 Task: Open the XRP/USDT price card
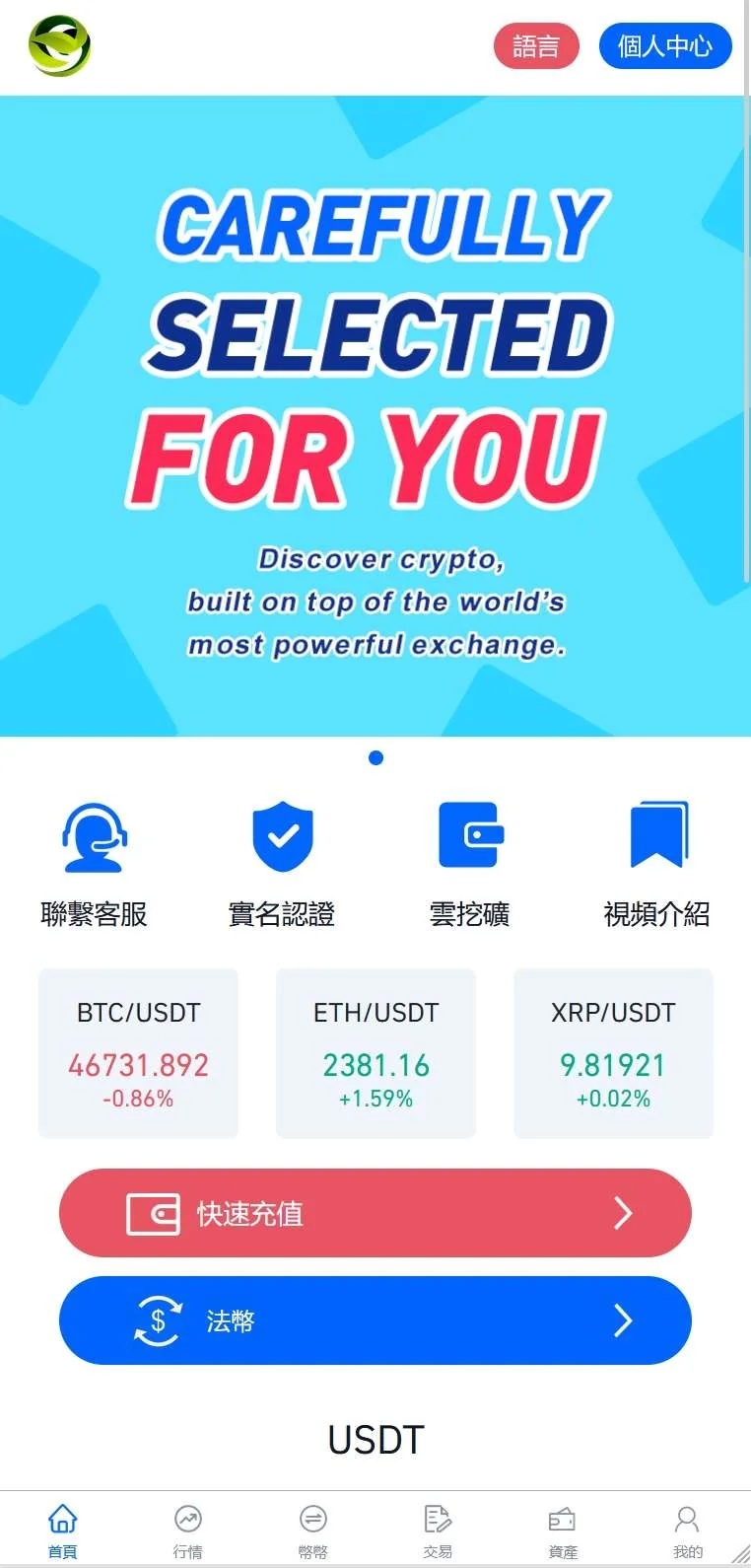pos(613,1053)
